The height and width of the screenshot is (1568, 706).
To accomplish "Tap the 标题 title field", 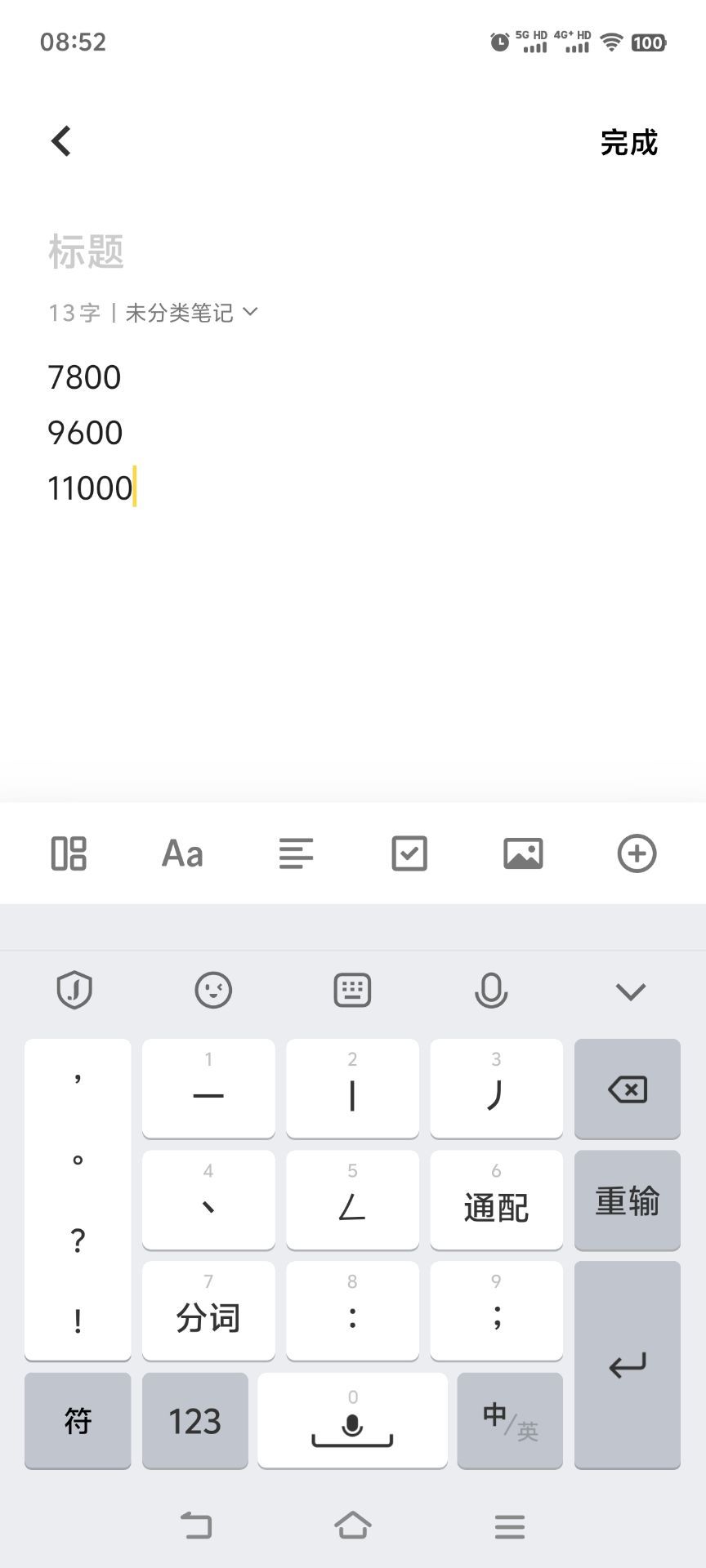I will pos(86,252).
